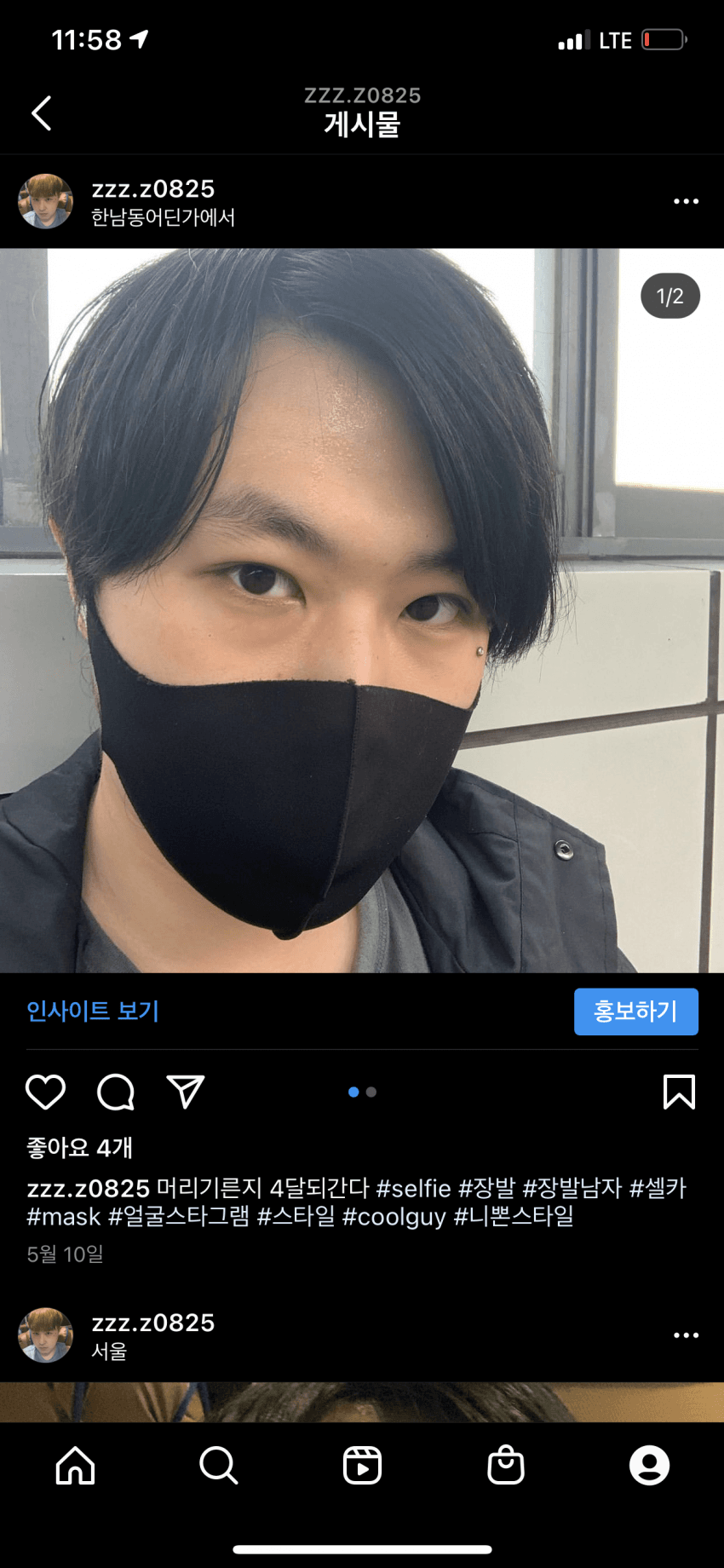Open overflow menu on the 한남동어딘가에서 post

pyautogui.click(x=686, y=201)
